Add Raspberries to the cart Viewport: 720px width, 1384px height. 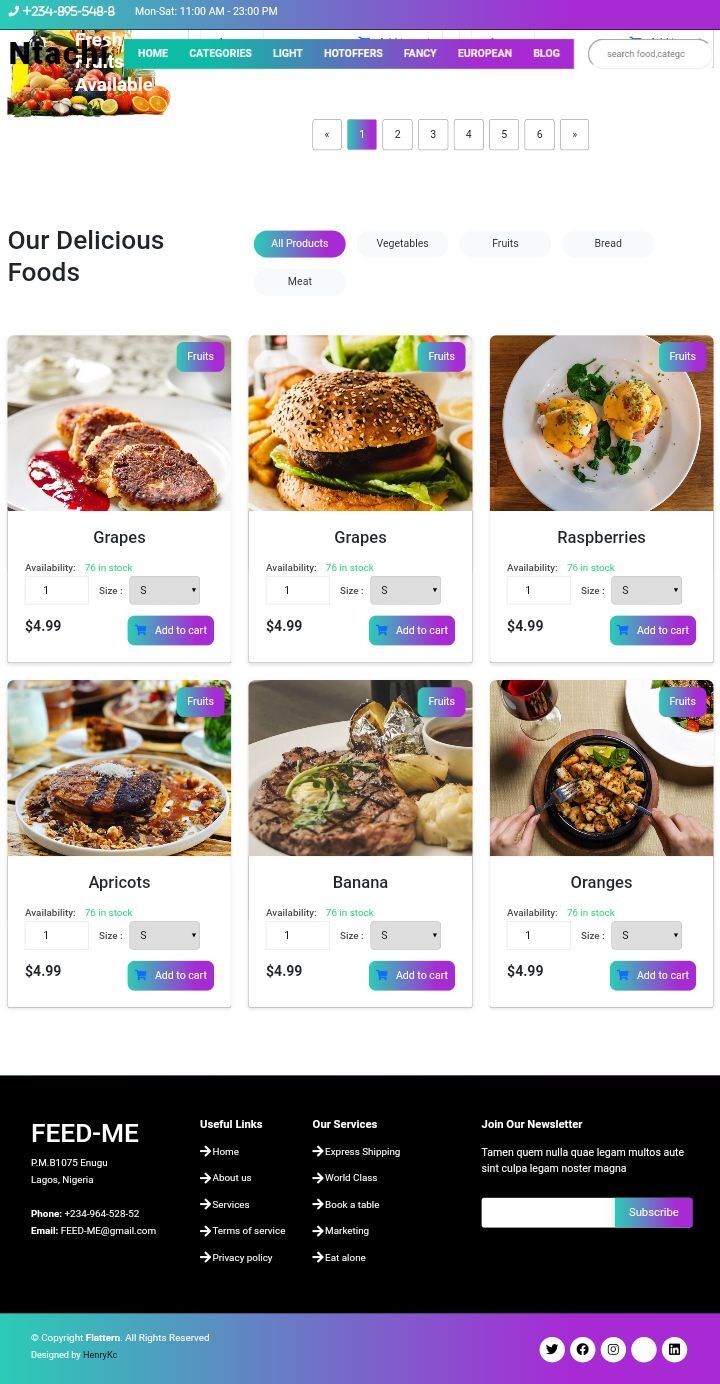652,630
